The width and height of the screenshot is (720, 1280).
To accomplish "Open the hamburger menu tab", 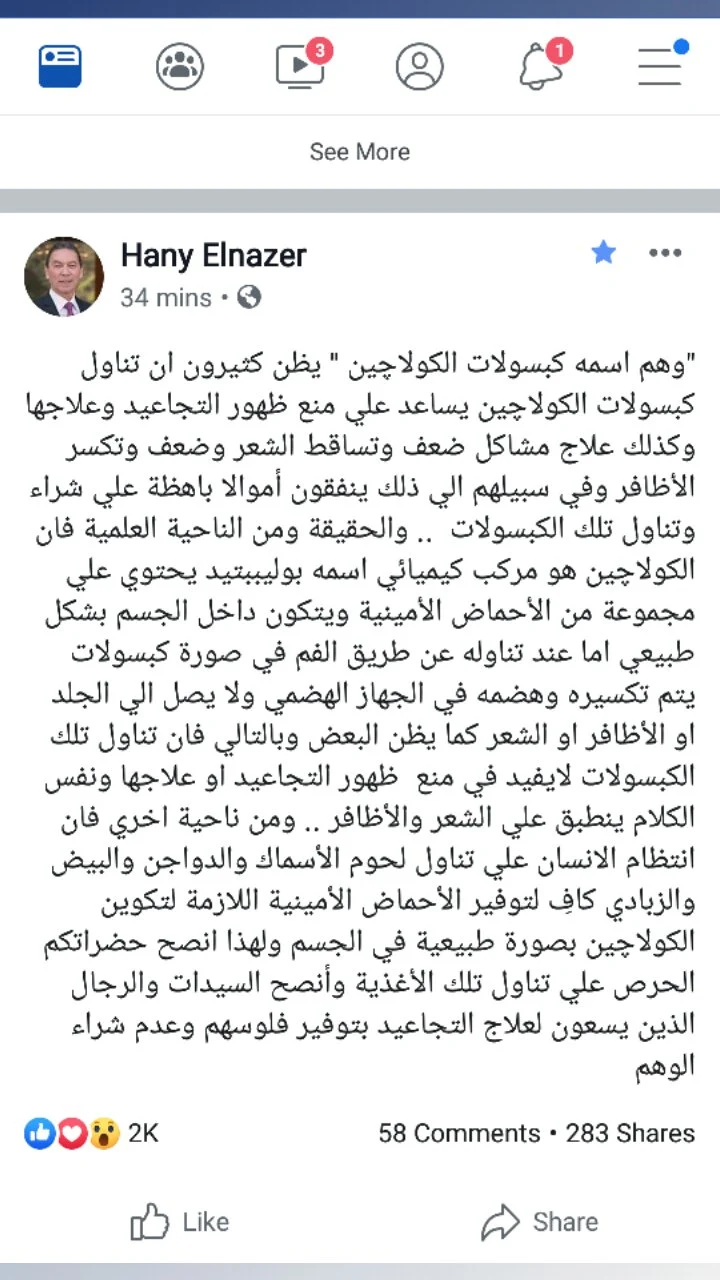I will 662,64.
